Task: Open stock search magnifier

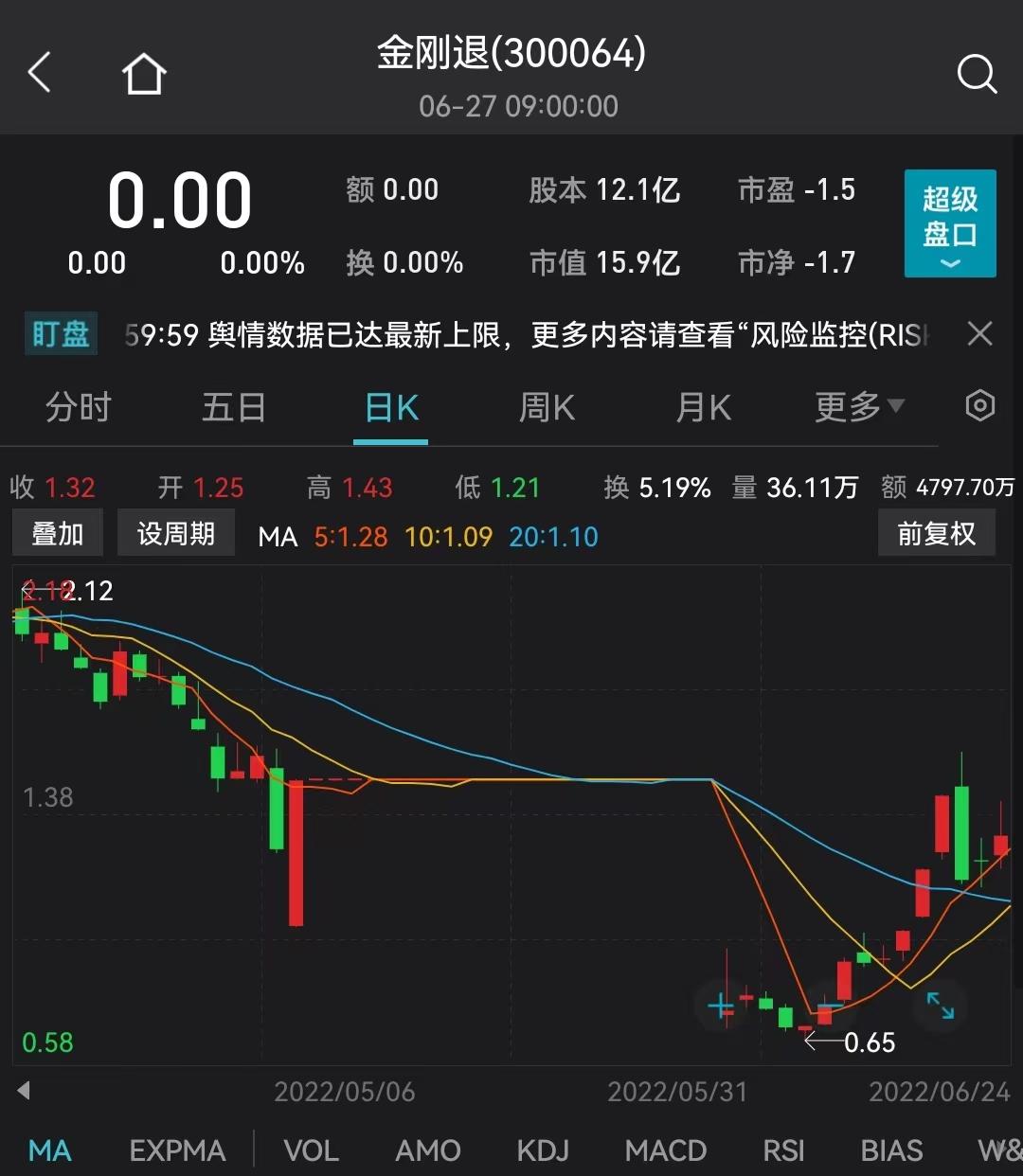Action: [977, 73]
